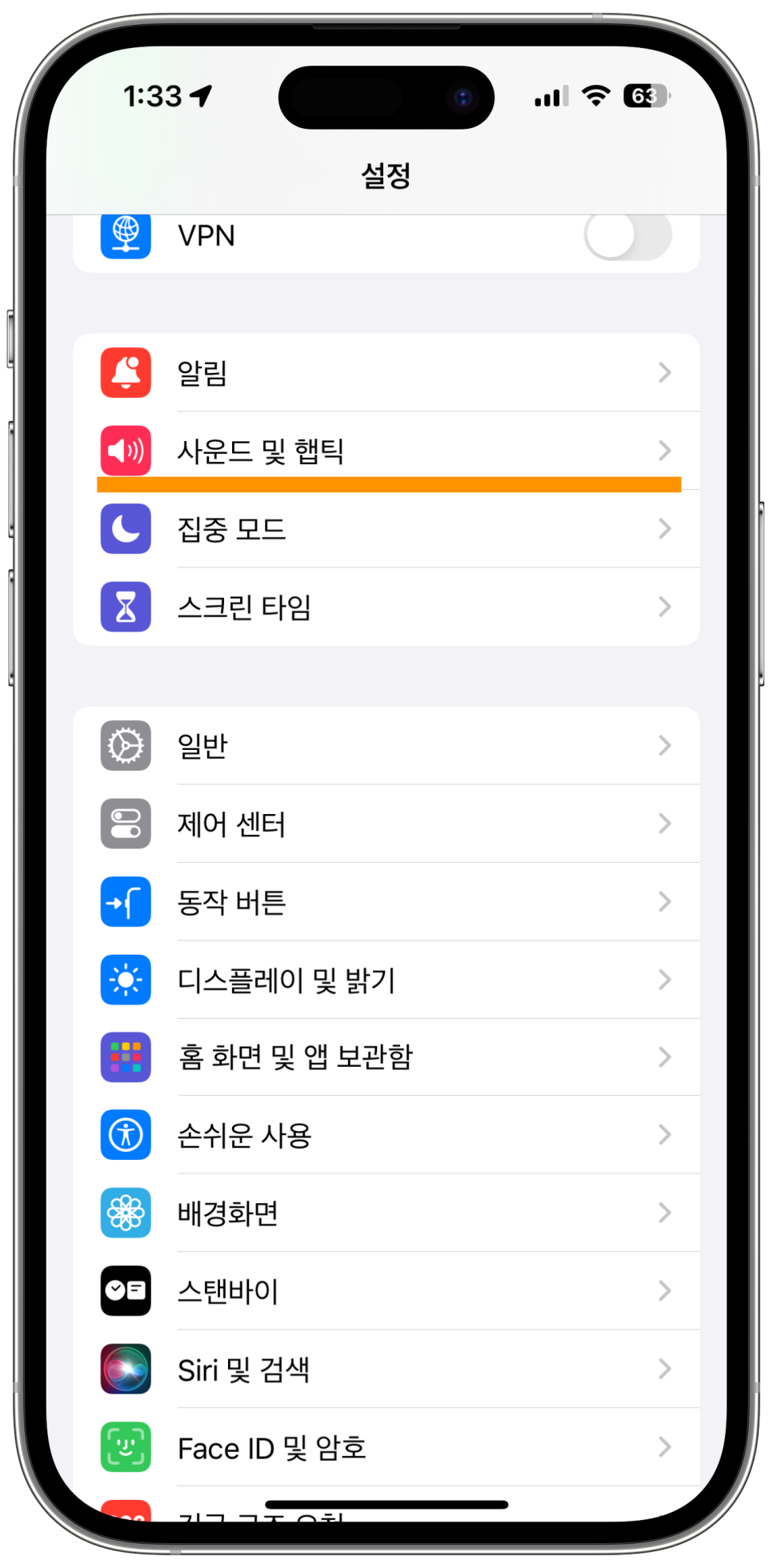Open 제어 센터 settings
Image resolution: width=773 pixels, height=1568 pixels.
click(386, 824)
